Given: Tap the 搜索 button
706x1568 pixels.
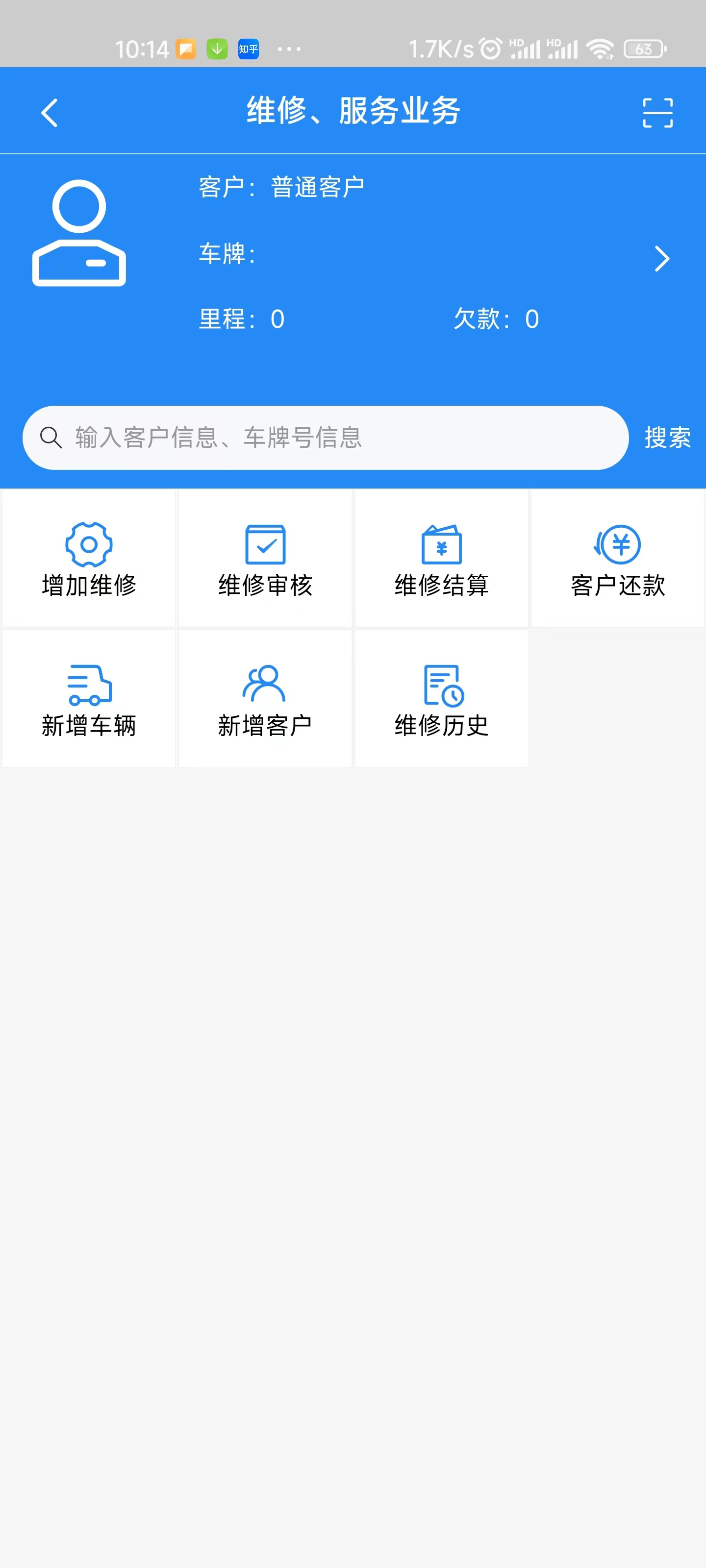Looking at the screenshot, I should click(667, 438).
